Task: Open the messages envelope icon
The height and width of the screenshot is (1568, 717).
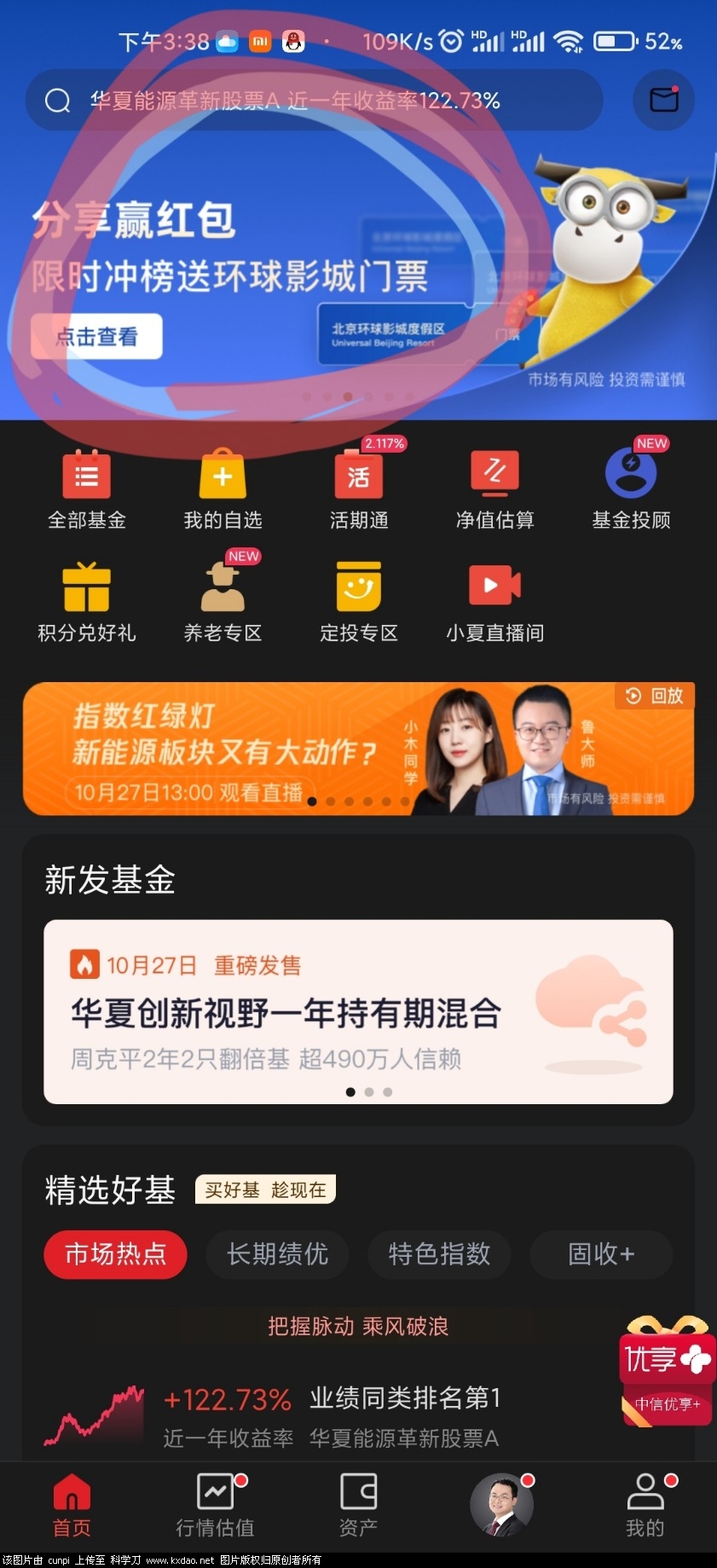Action: [663, 100]
